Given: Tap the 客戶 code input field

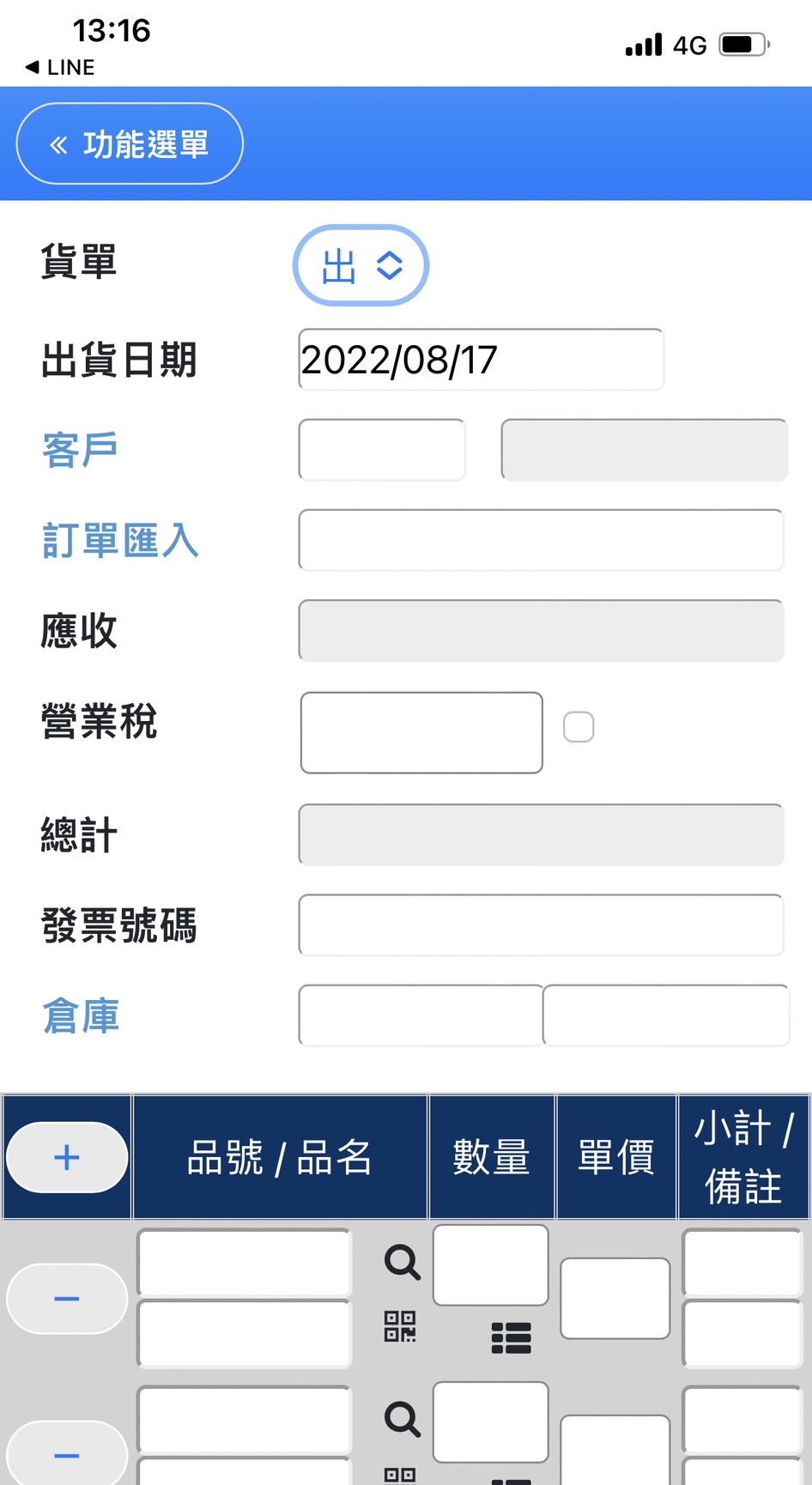Looking at the screenshot, I should click(382, 450).
